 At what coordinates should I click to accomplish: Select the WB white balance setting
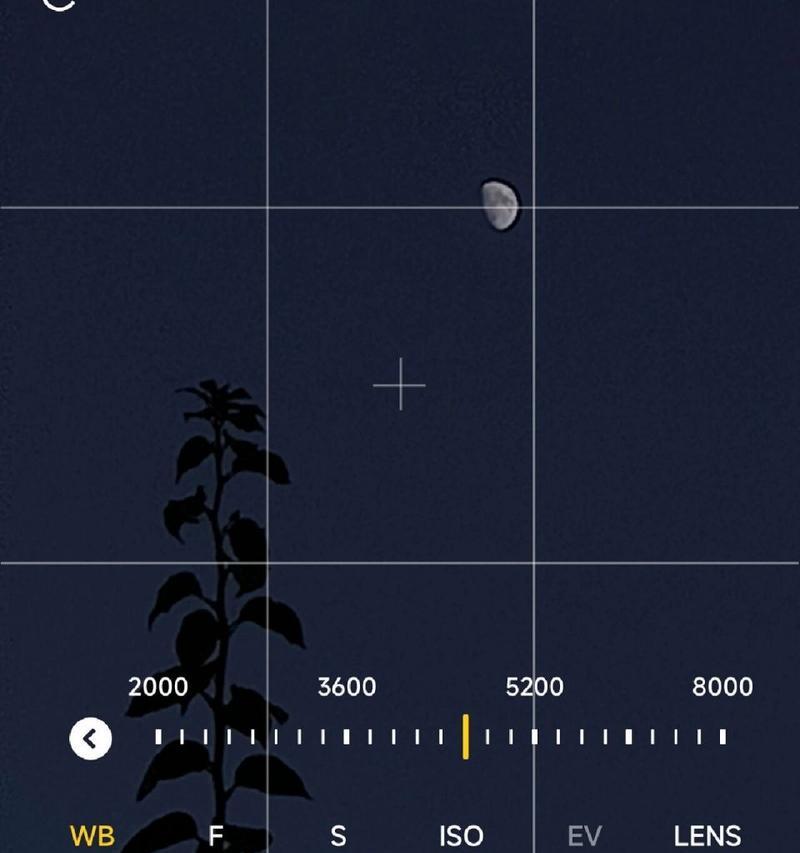point(92,835)
